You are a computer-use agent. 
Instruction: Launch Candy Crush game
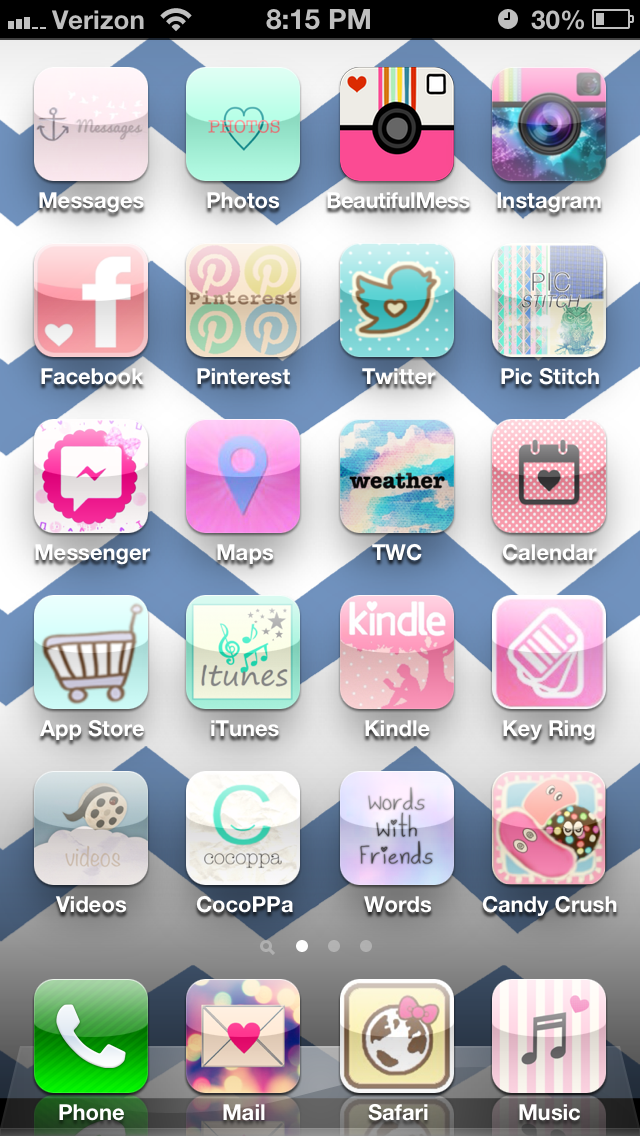[549, 828]
